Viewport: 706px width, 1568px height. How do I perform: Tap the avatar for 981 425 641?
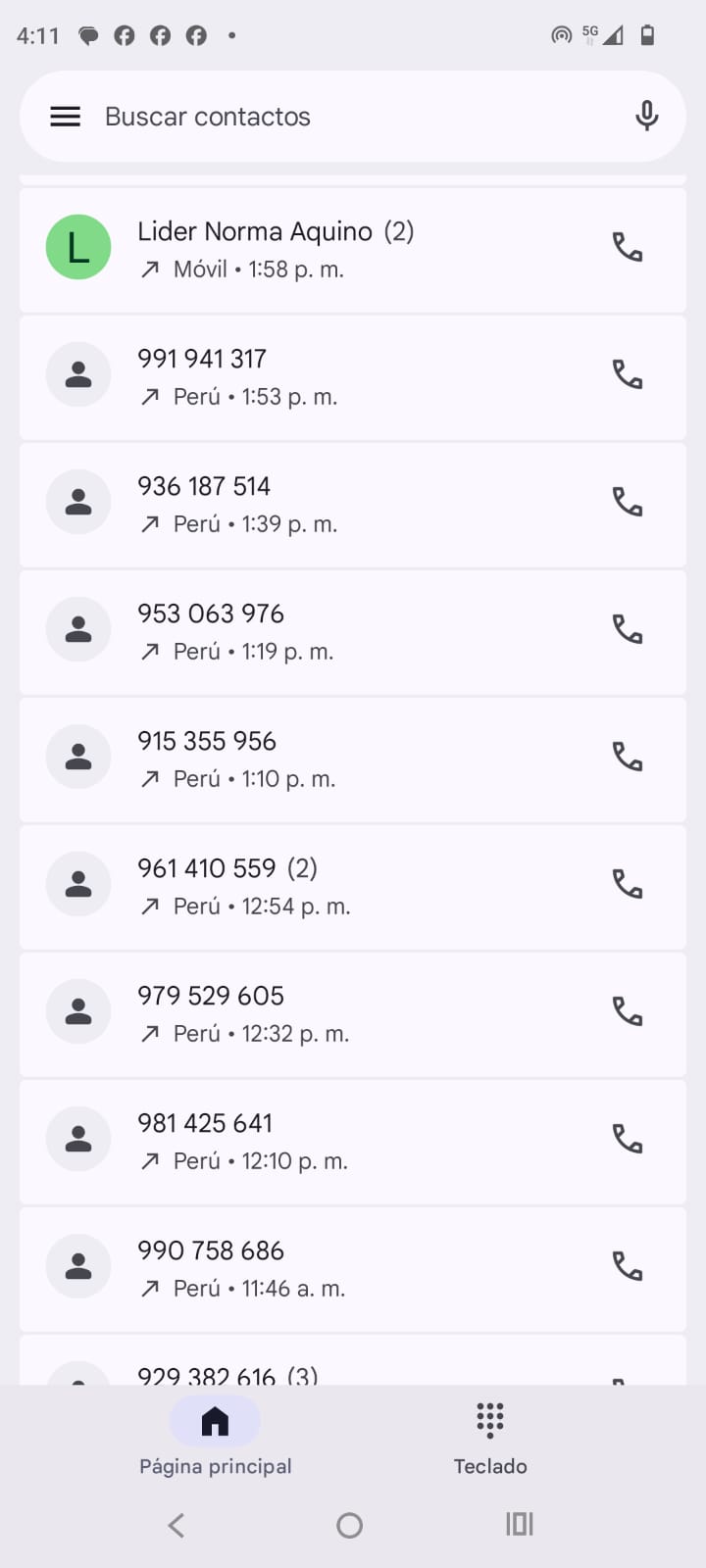(78, 1139)
